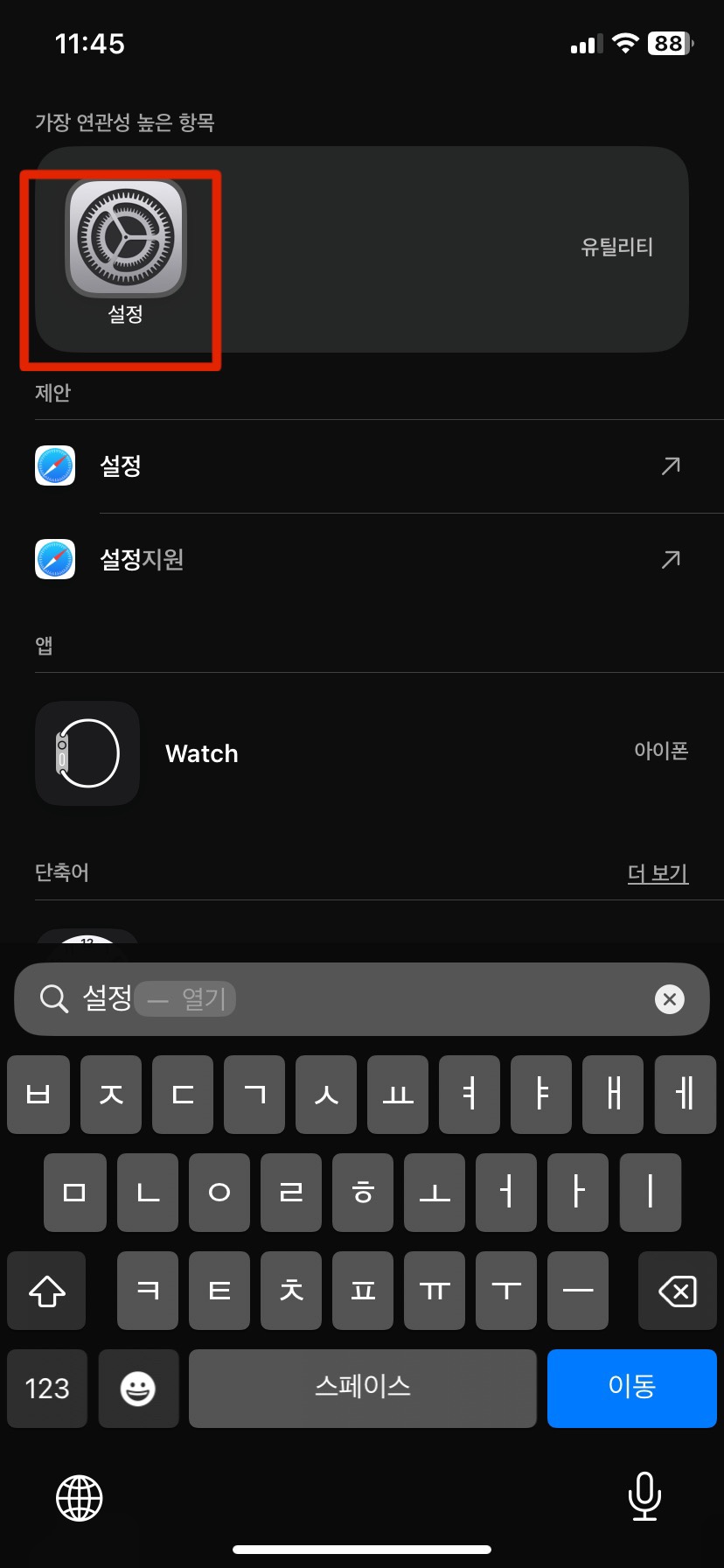Switch to the 123 number keyboard
724x1568 pixels.
tap(47, 1388)
